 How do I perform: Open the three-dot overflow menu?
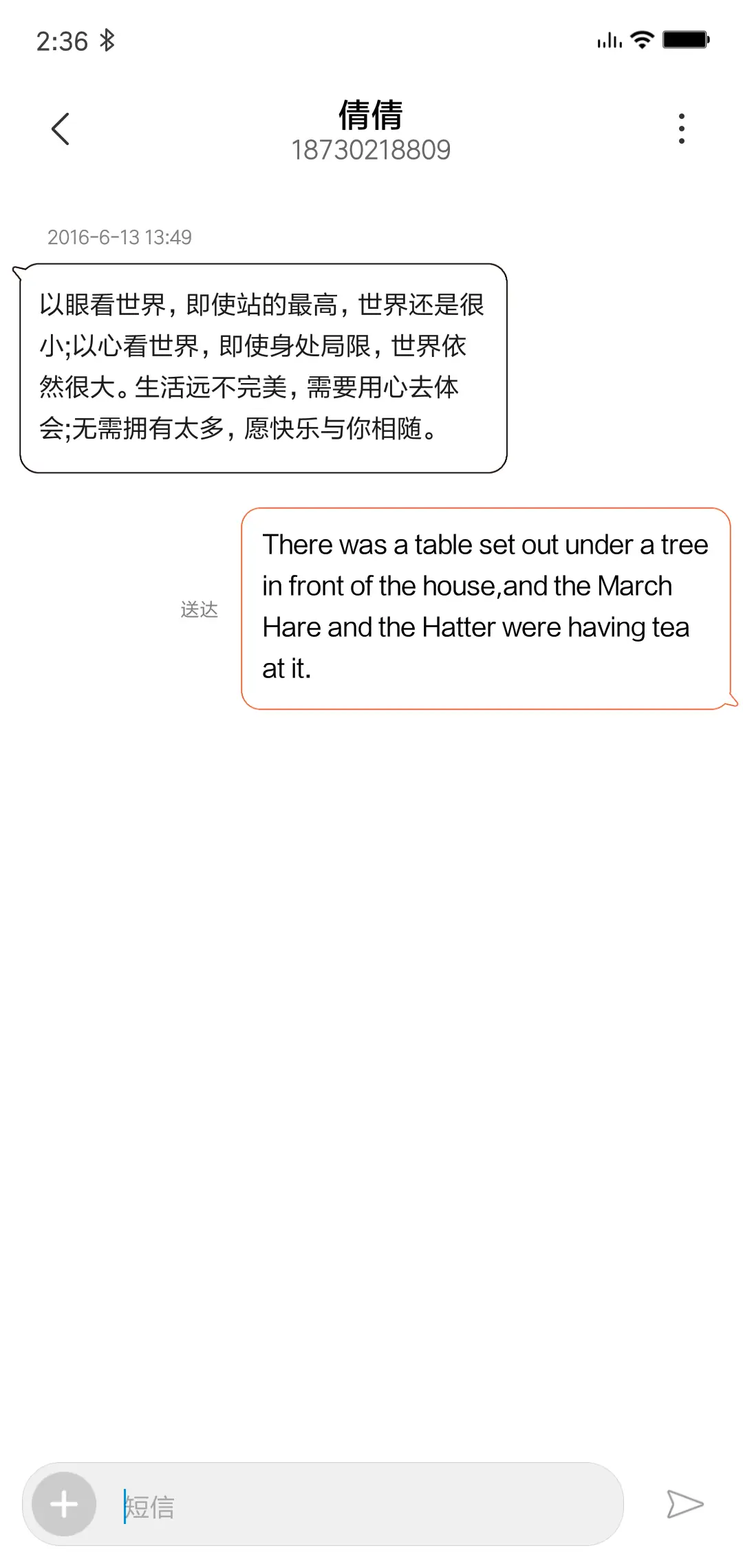[681, 129]
